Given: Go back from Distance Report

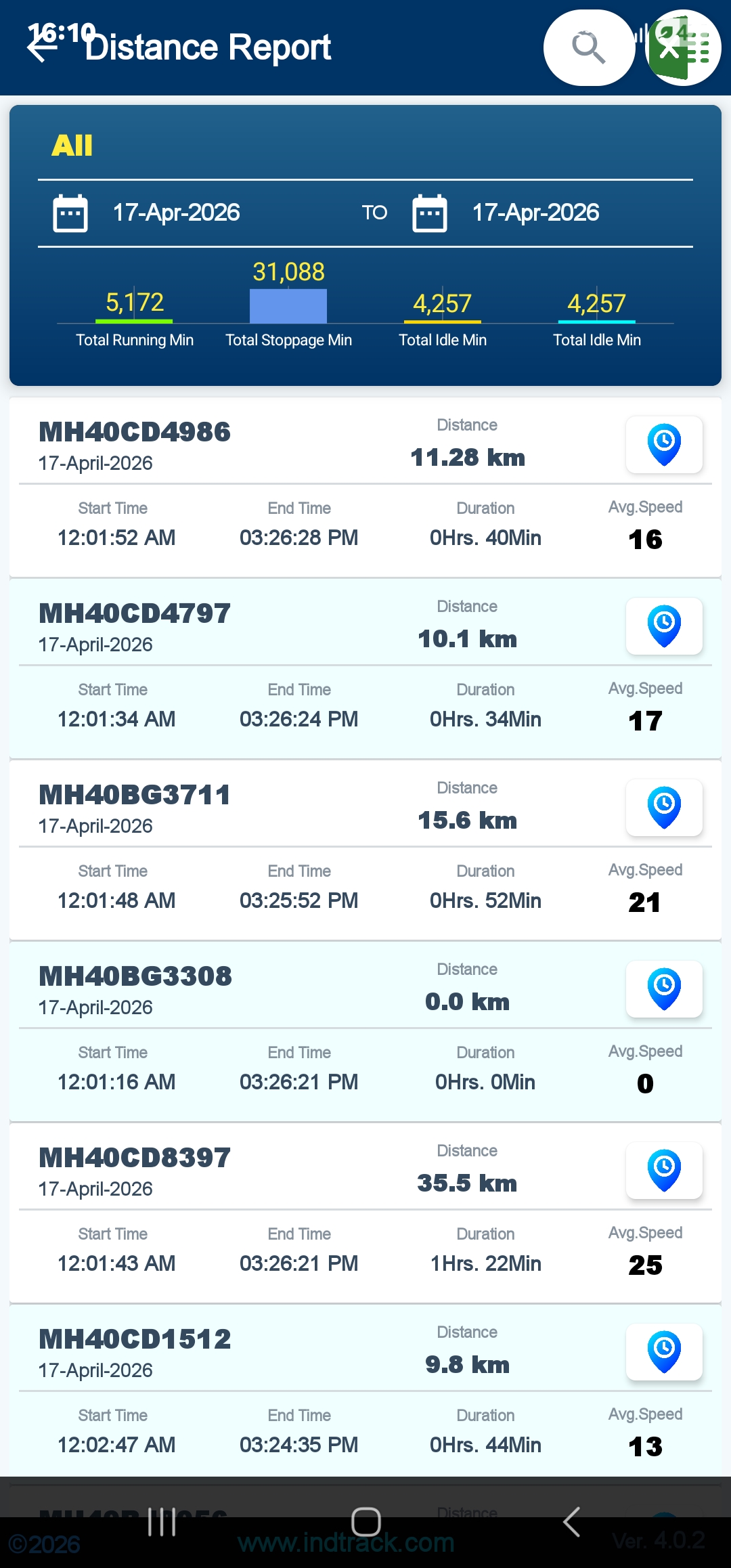Looking at the screenshot, I should coord(42,47).
